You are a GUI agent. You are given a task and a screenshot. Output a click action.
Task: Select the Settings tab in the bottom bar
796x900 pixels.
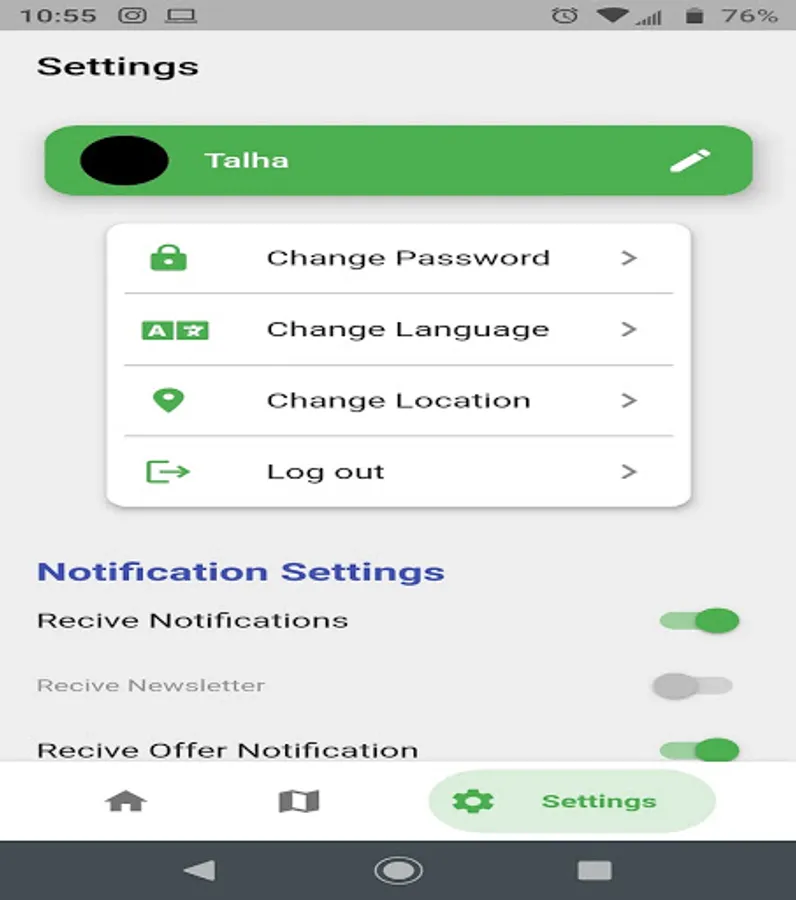click(x=572, y=801)
